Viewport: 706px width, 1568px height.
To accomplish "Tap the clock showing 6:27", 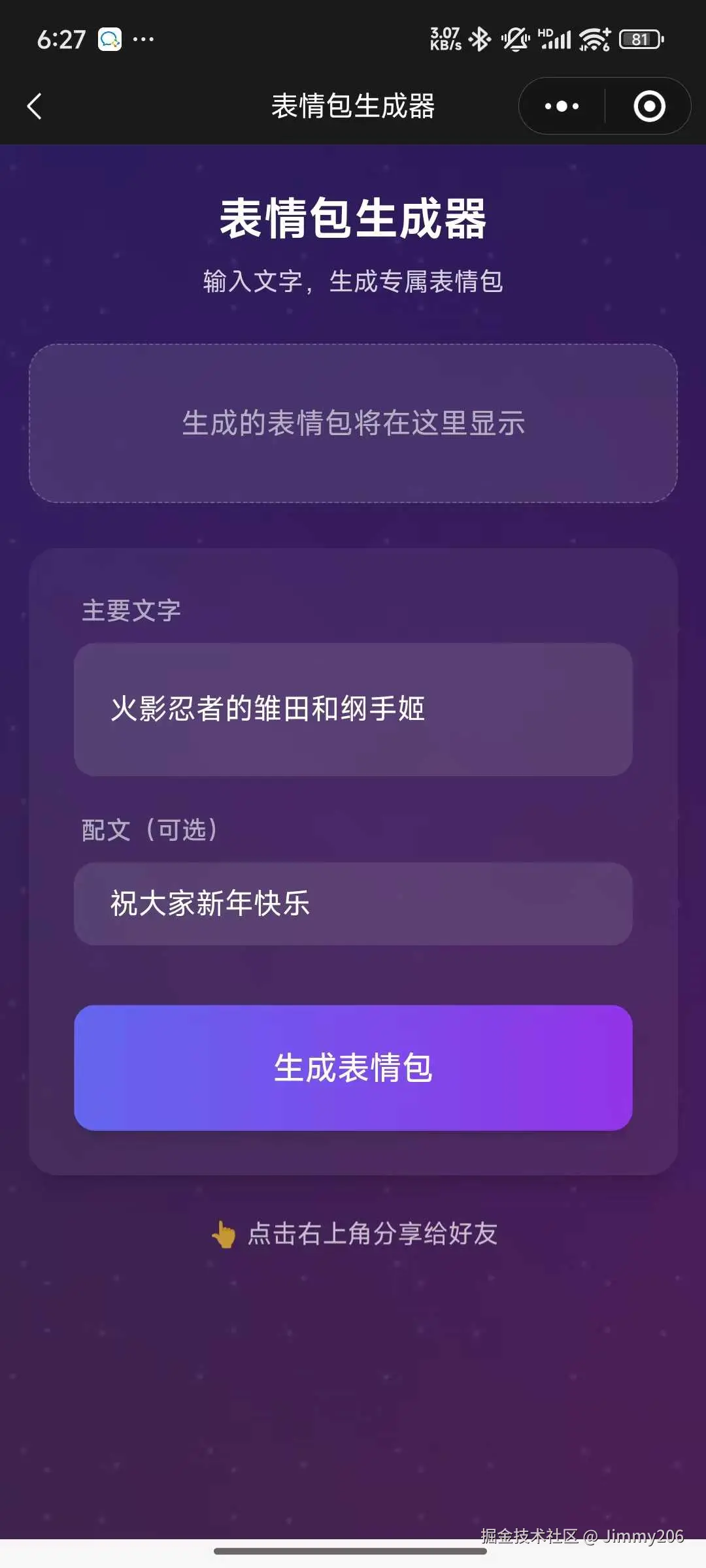I will coord(61,40).
